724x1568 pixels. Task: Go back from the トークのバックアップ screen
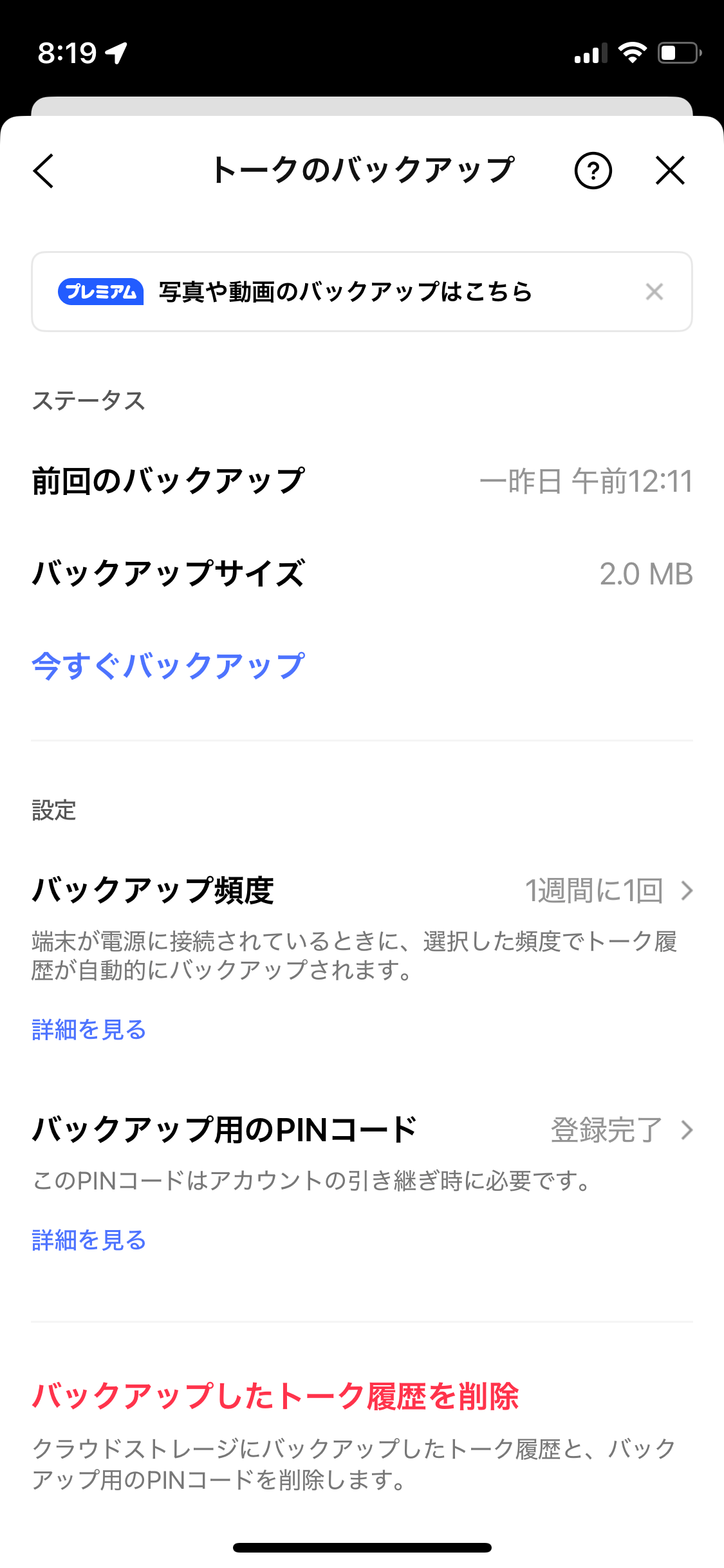coord(44,171)
